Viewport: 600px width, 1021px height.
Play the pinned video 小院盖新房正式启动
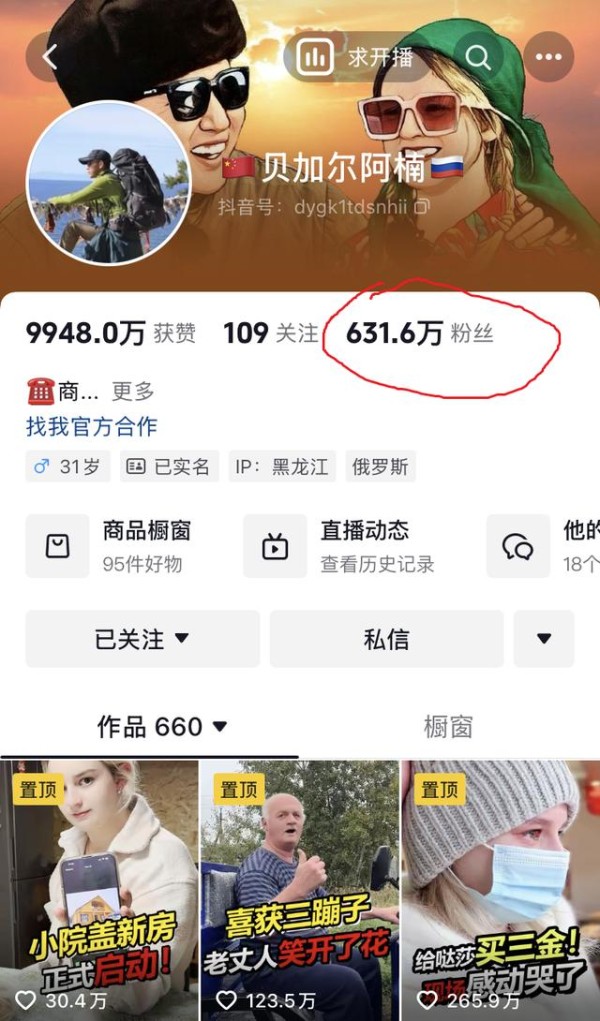[x=99, y=891]
